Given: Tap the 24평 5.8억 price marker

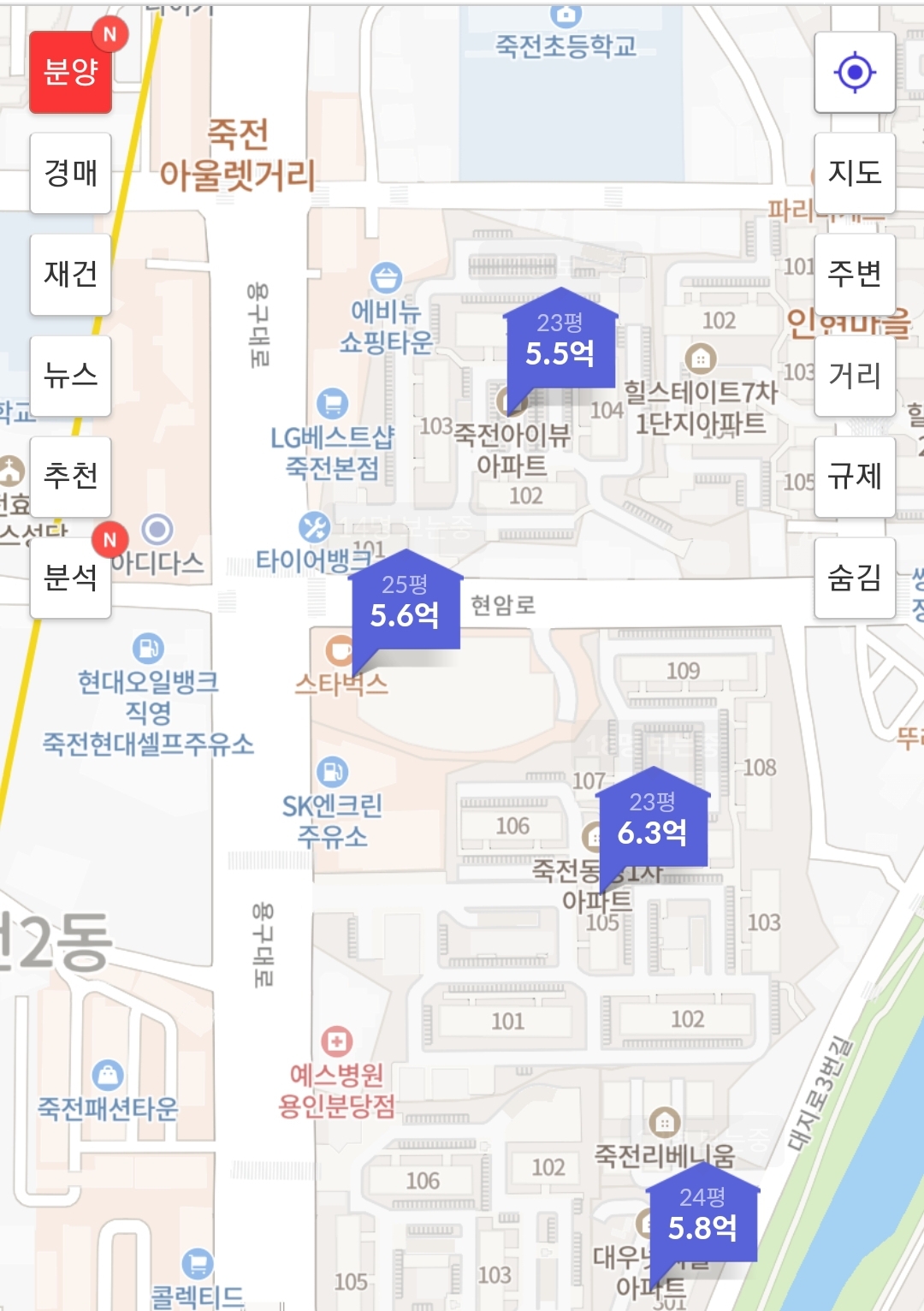Looking at the screenshot, I should tap(702, 1217).
